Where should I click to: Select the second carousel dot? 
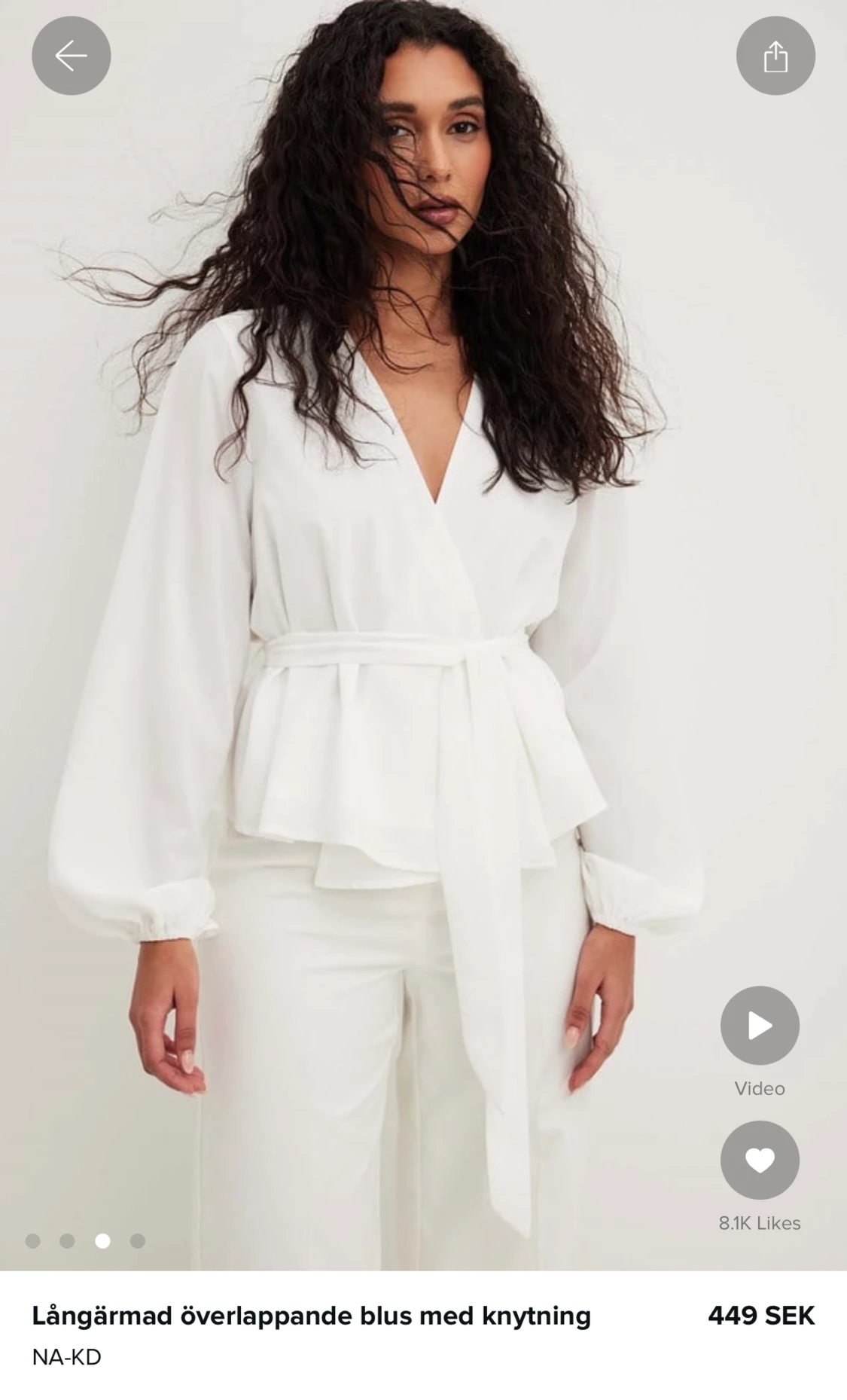coord(69,1240)
